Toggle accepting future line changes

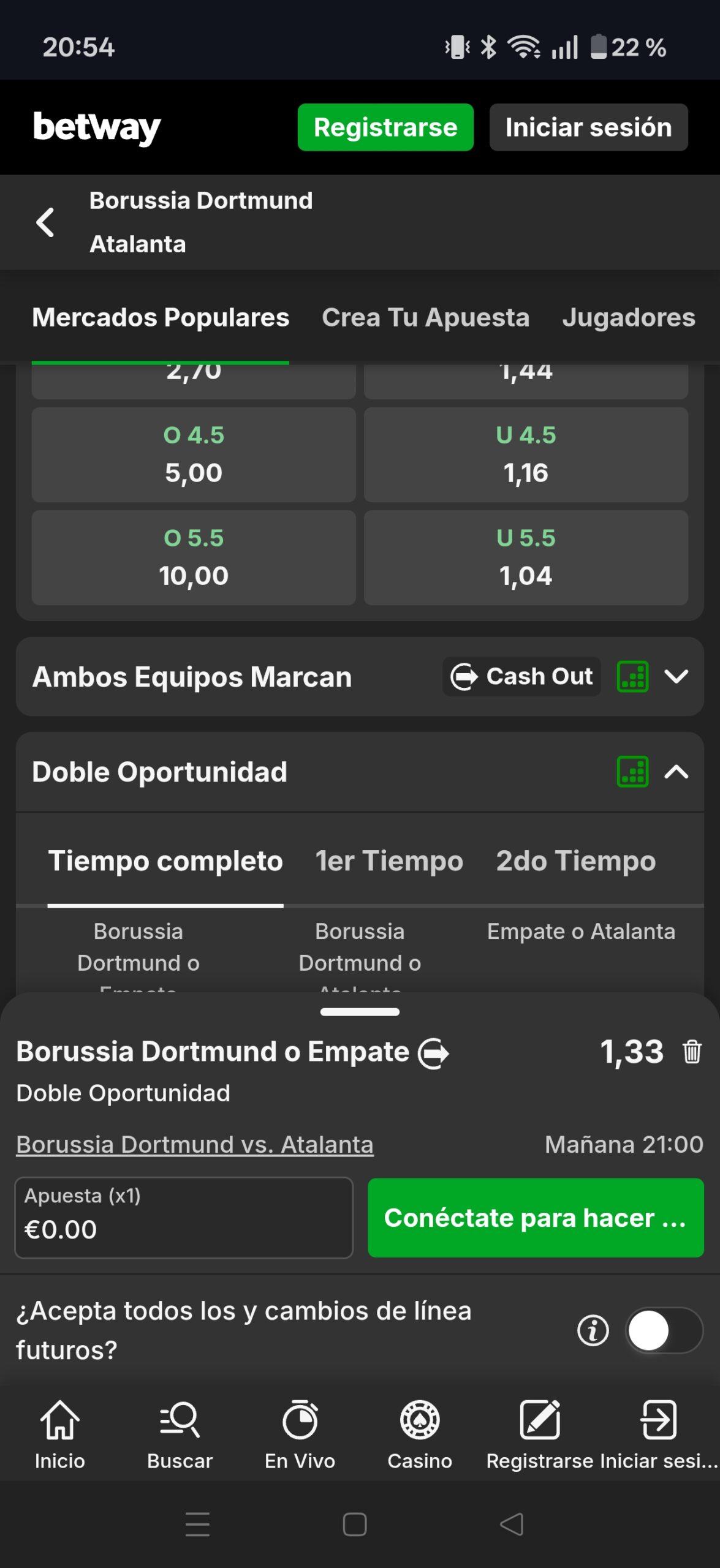tap(664, 1330)
